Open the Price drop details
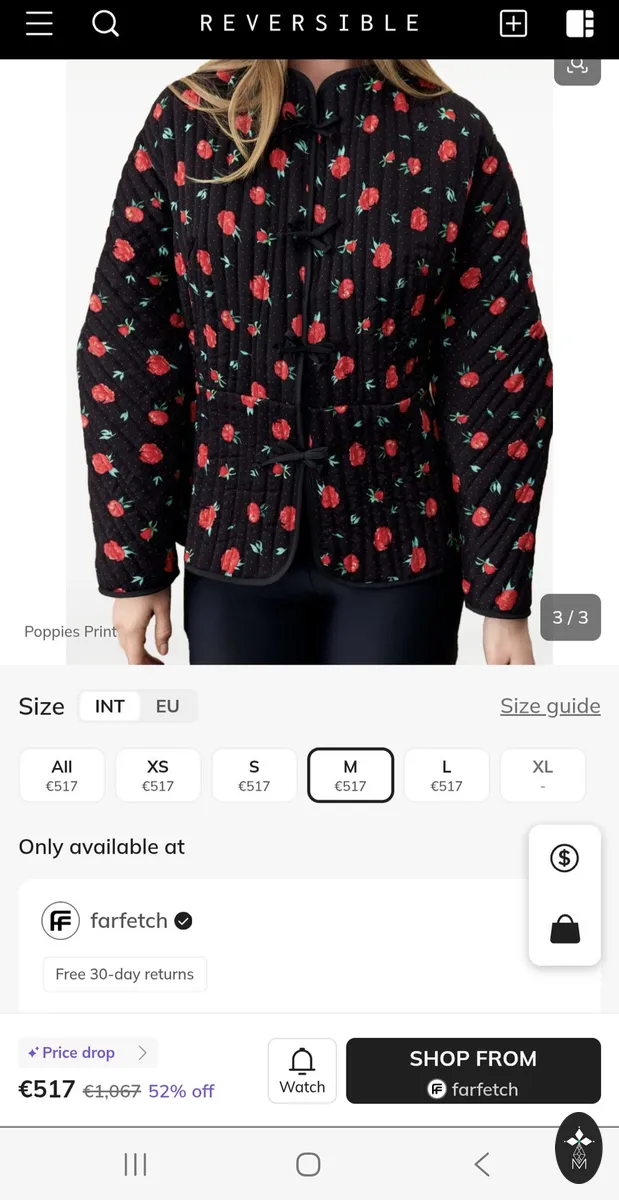The width and height of the screenshot is (619, 1200). (88, 1052)
